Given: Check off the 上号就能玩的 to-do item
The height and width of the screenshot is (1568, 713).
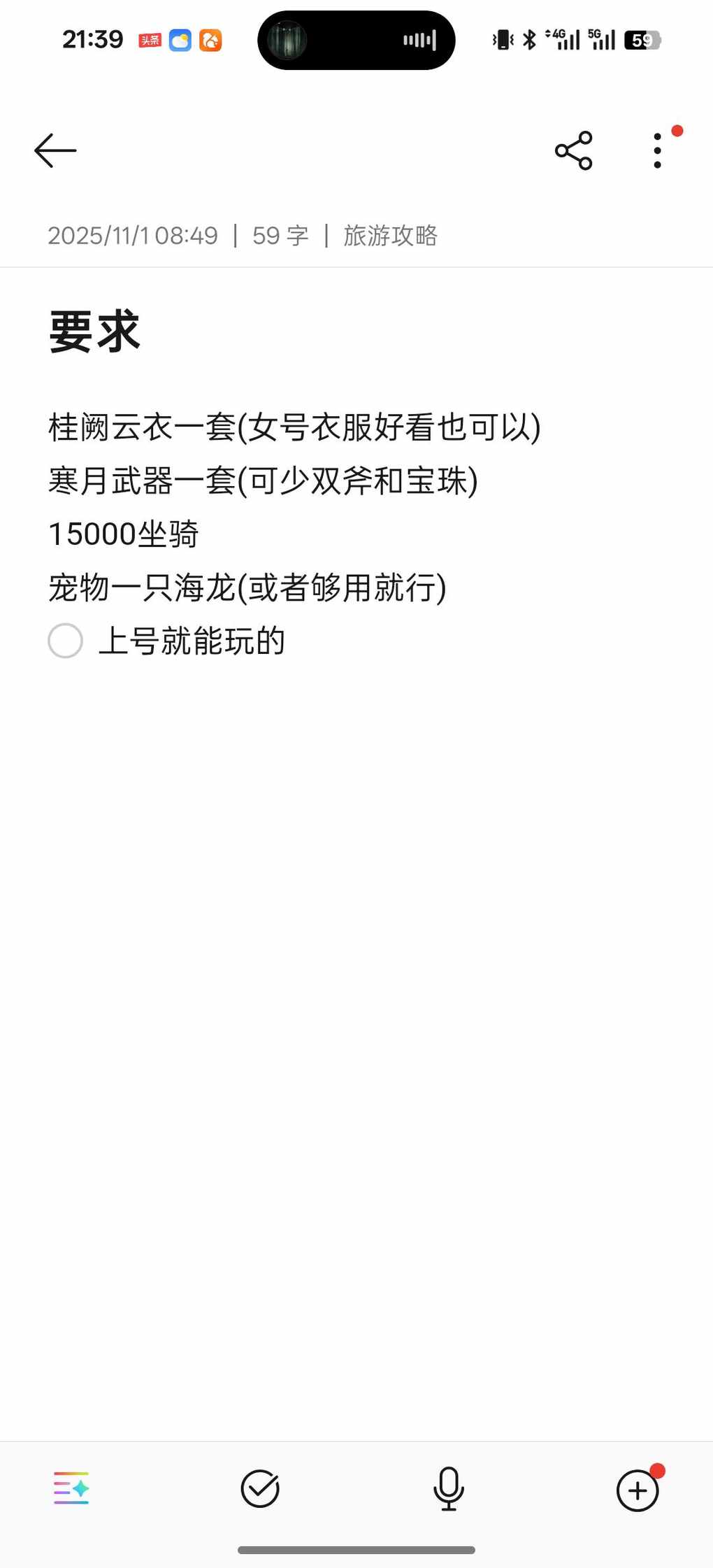Looking at the screenshot, I should 66,641.
